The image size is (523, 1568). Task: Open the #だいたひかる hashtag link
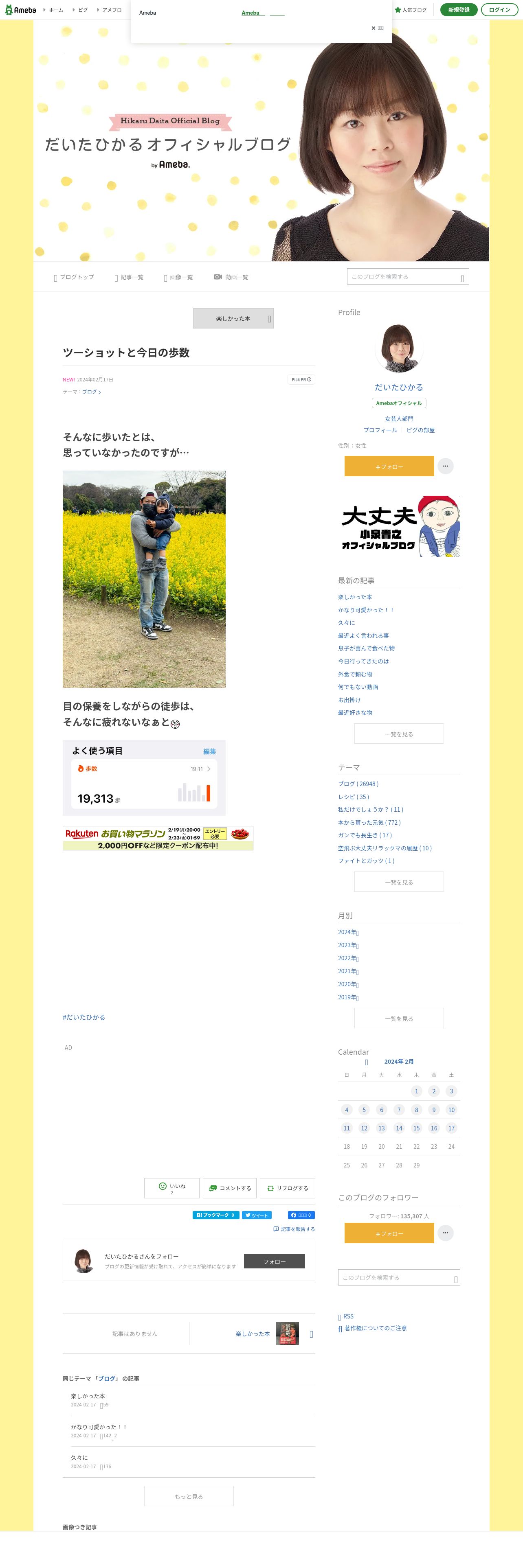84,1017
